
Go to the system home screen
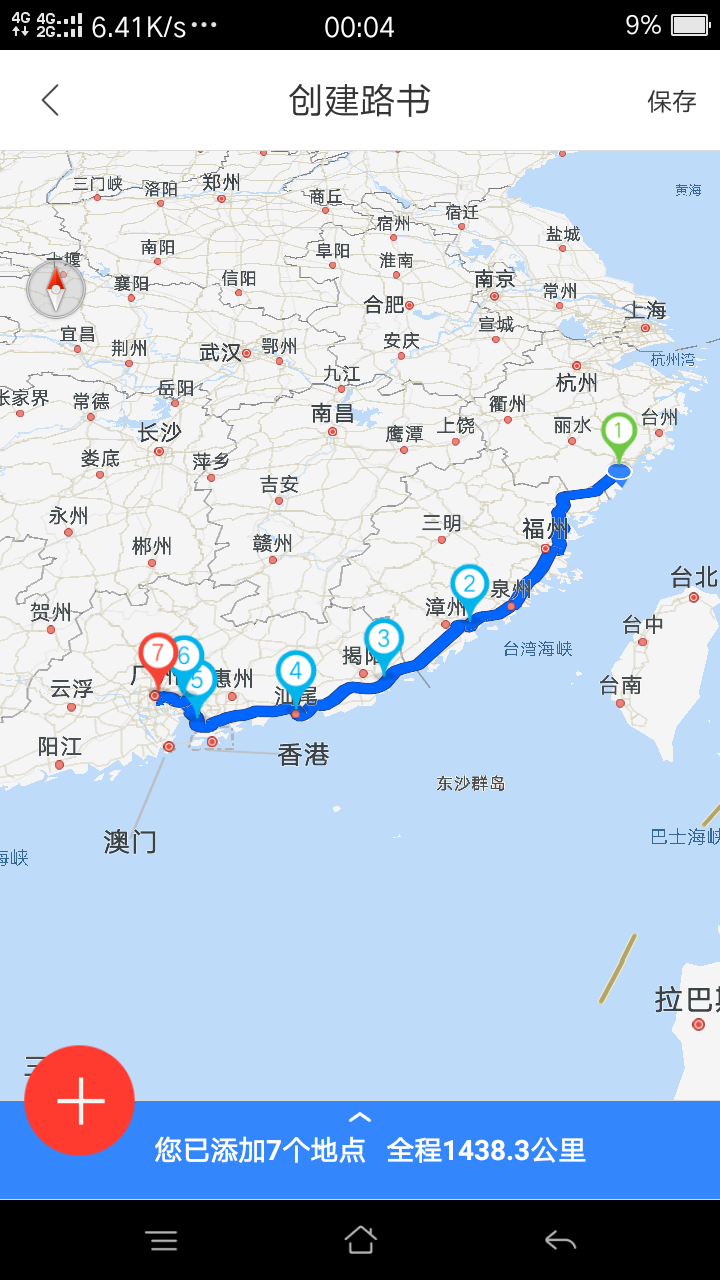360,1241
